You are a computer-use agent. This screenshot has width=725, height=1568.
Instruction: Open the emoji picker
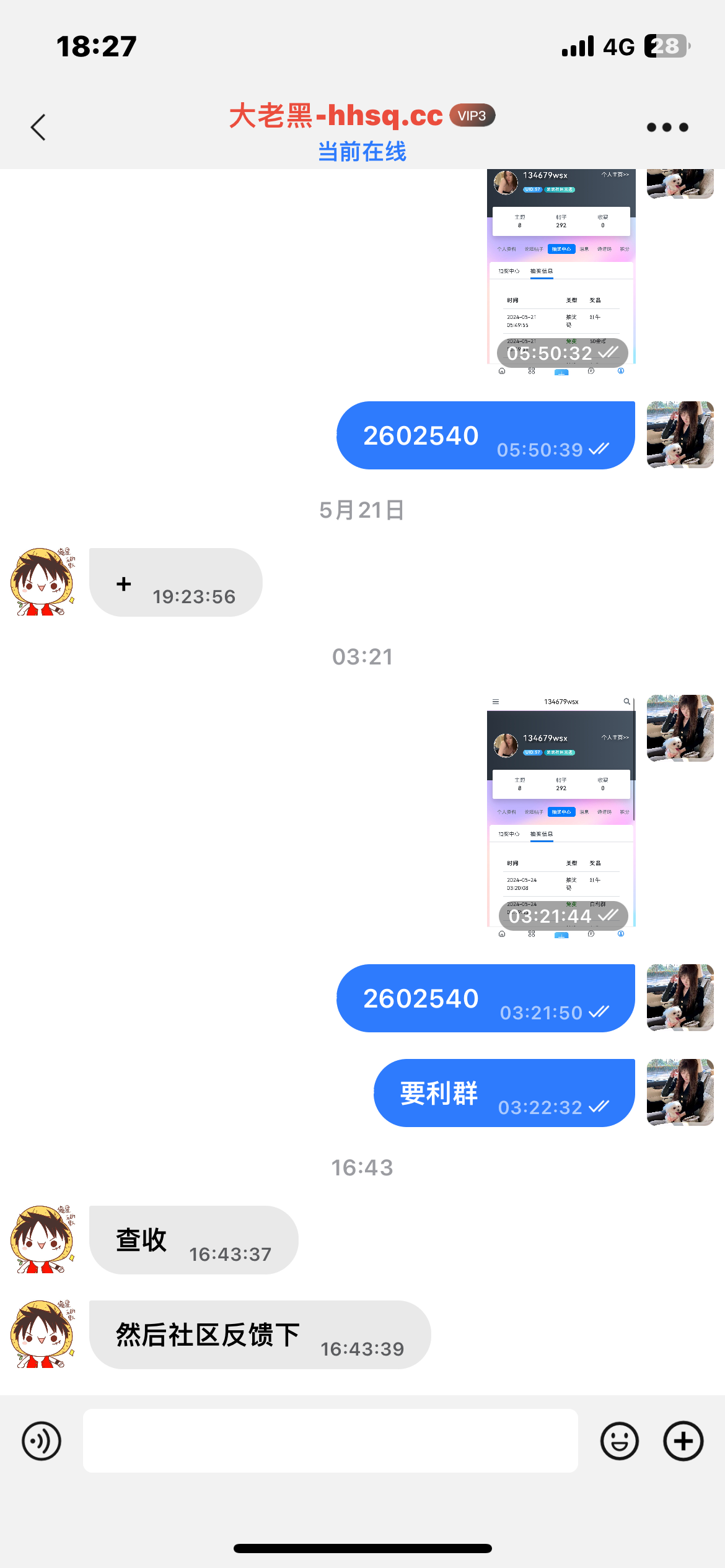tap(619, 1441)
